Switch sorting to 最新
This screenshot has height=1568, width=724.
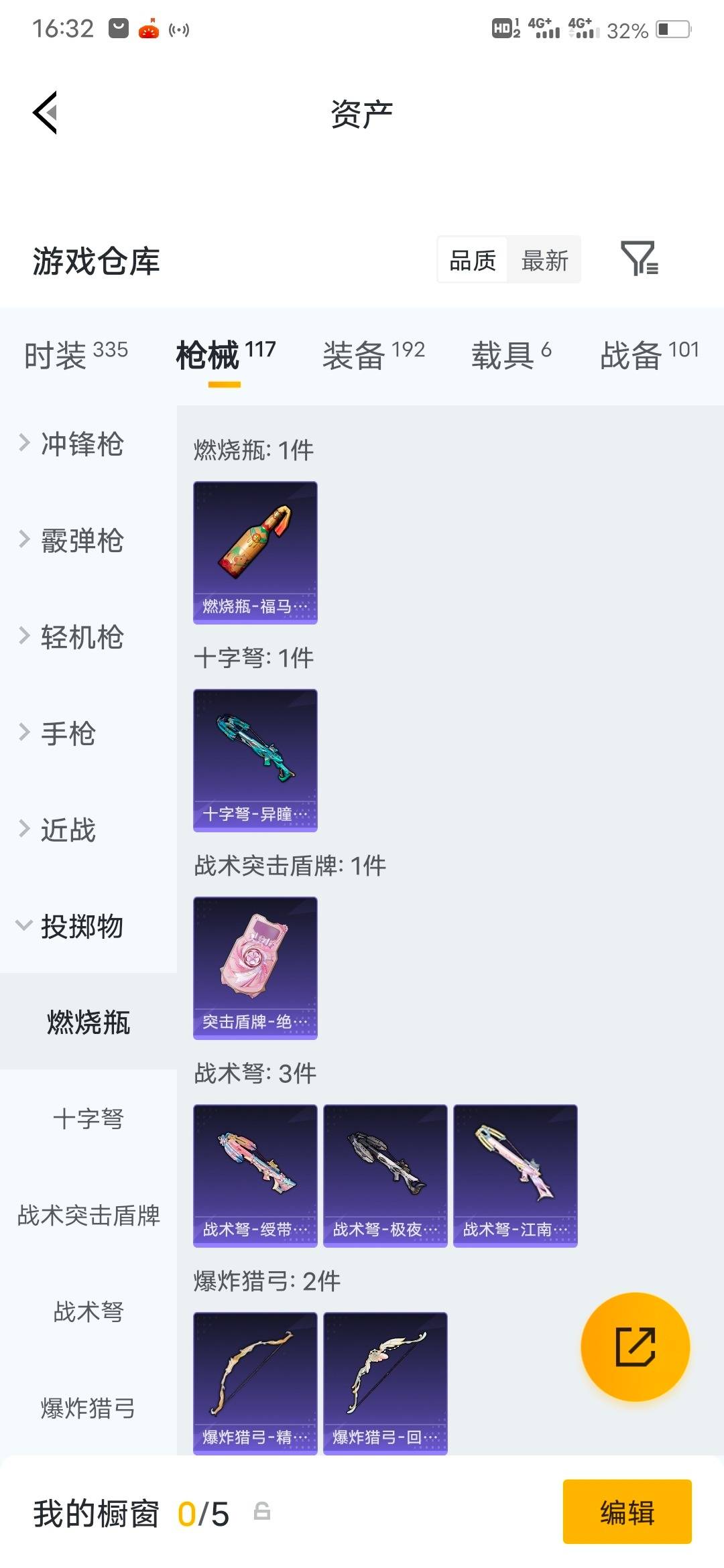click(544, 261)
